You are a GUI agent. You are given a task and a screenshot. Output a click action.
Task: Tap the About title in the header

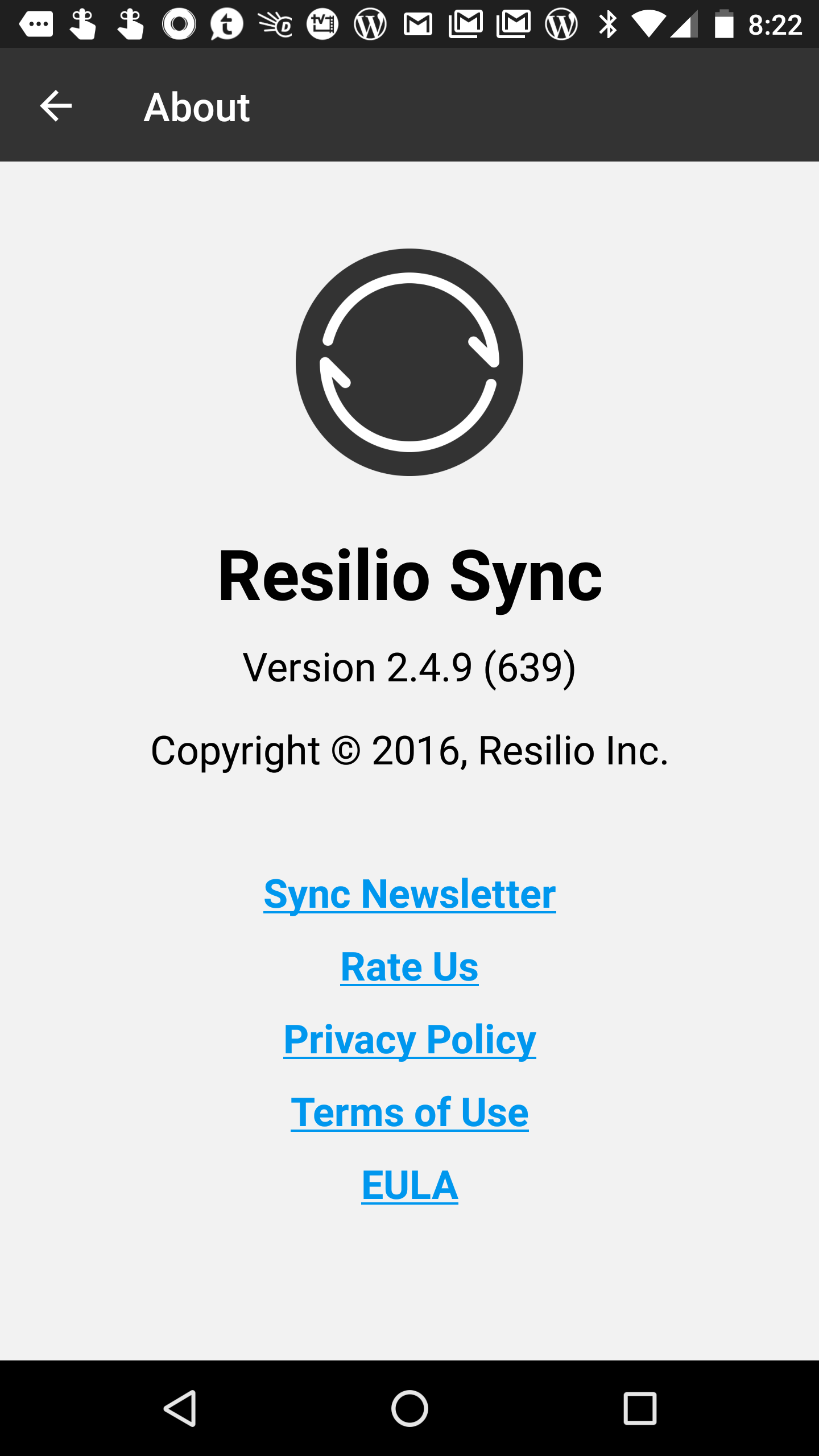click(197, 106)
